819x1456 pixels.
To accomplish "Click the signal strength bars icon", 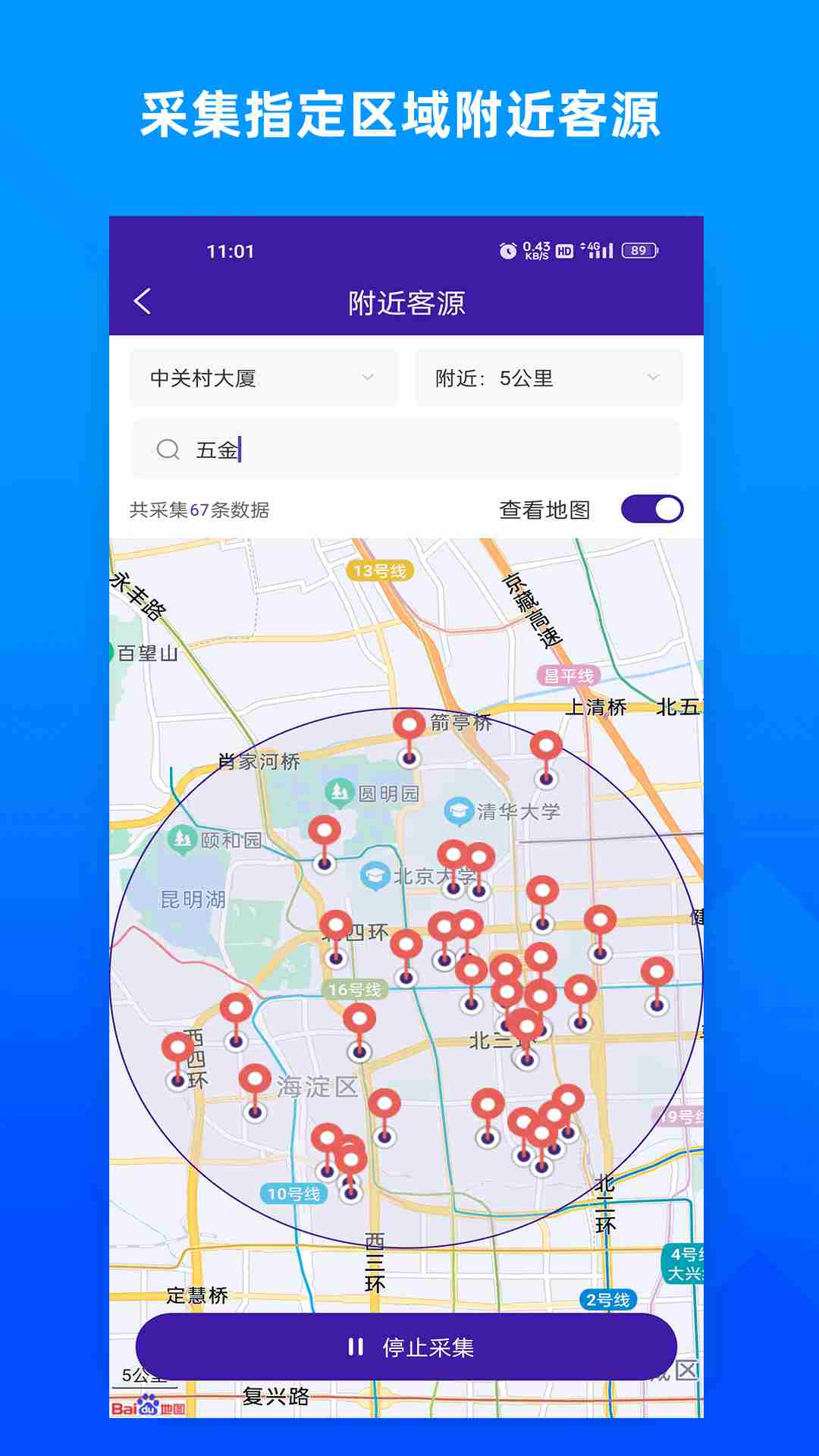I will pos(601,250).
